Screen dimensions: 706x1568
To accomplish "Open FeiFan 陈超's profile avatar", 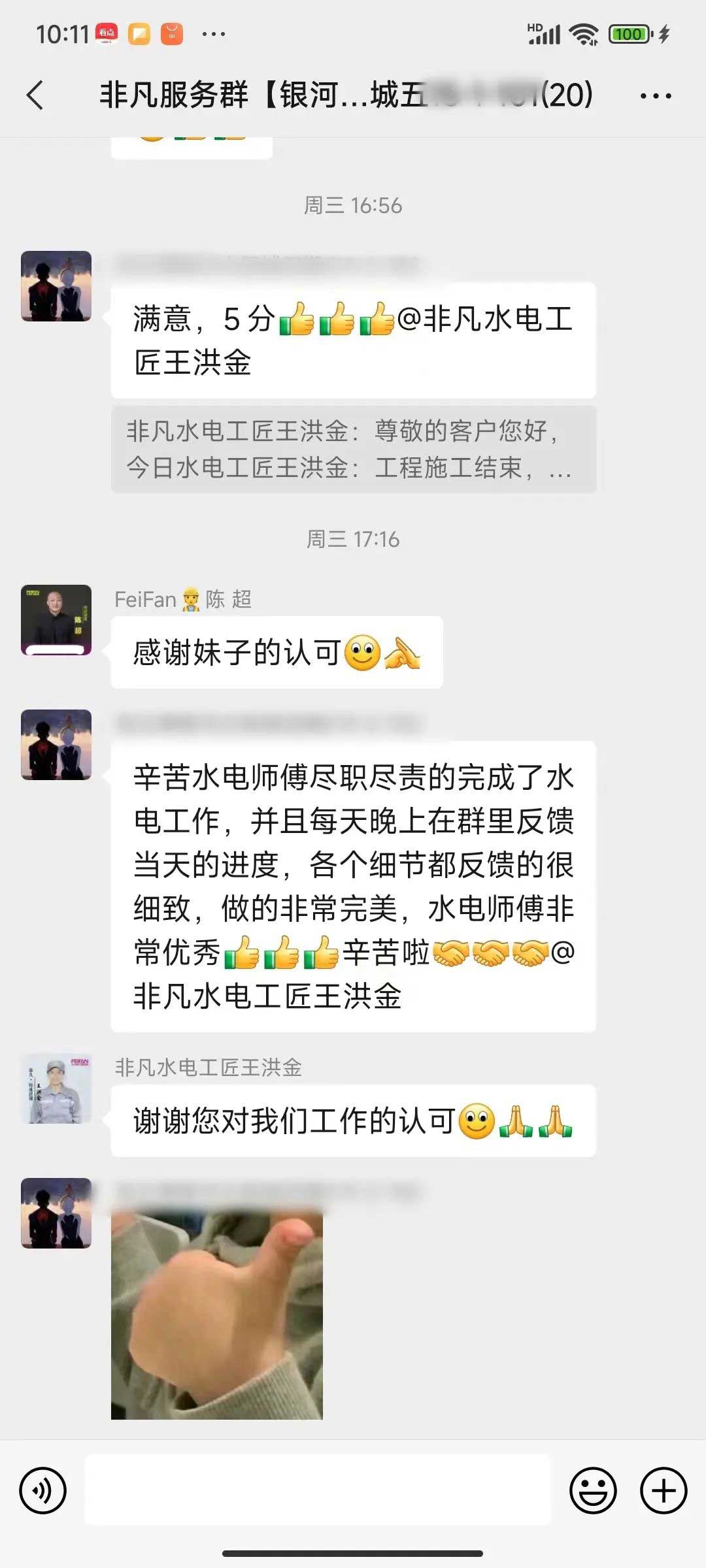I will click(x=56, y=620).
